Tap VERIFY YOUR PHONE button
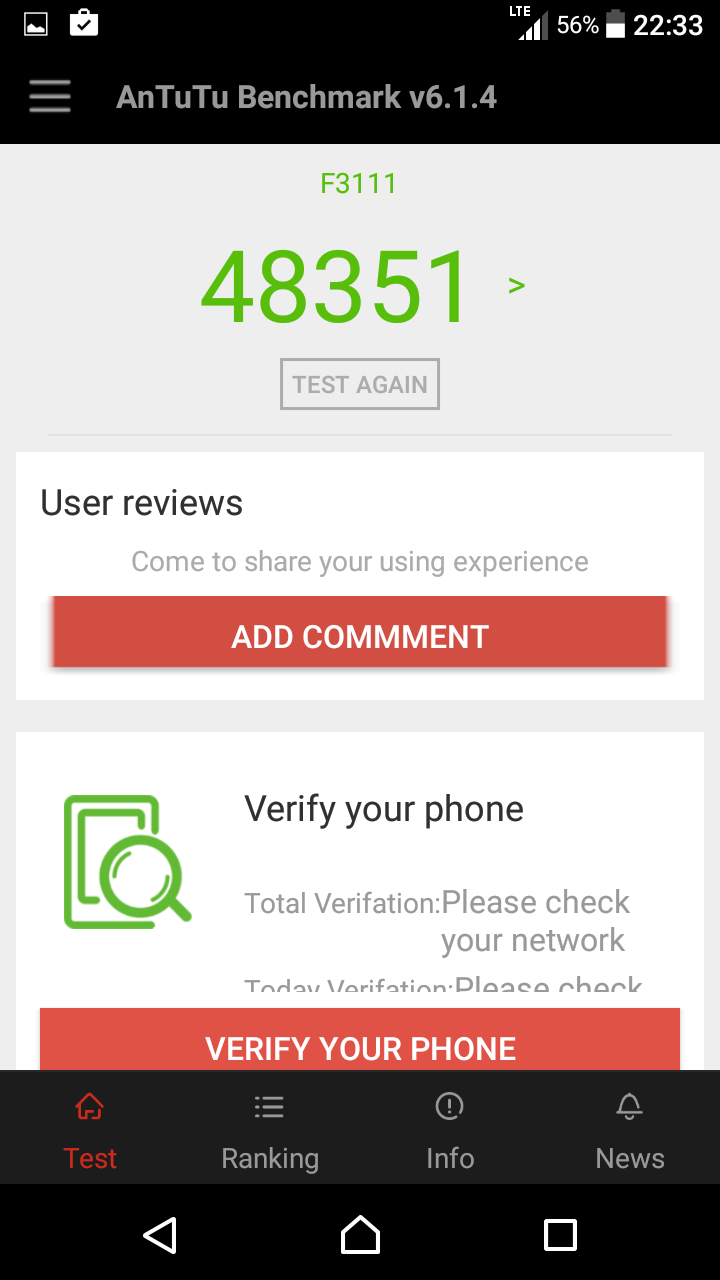 pyautogui.click(x=360, y=1039)
